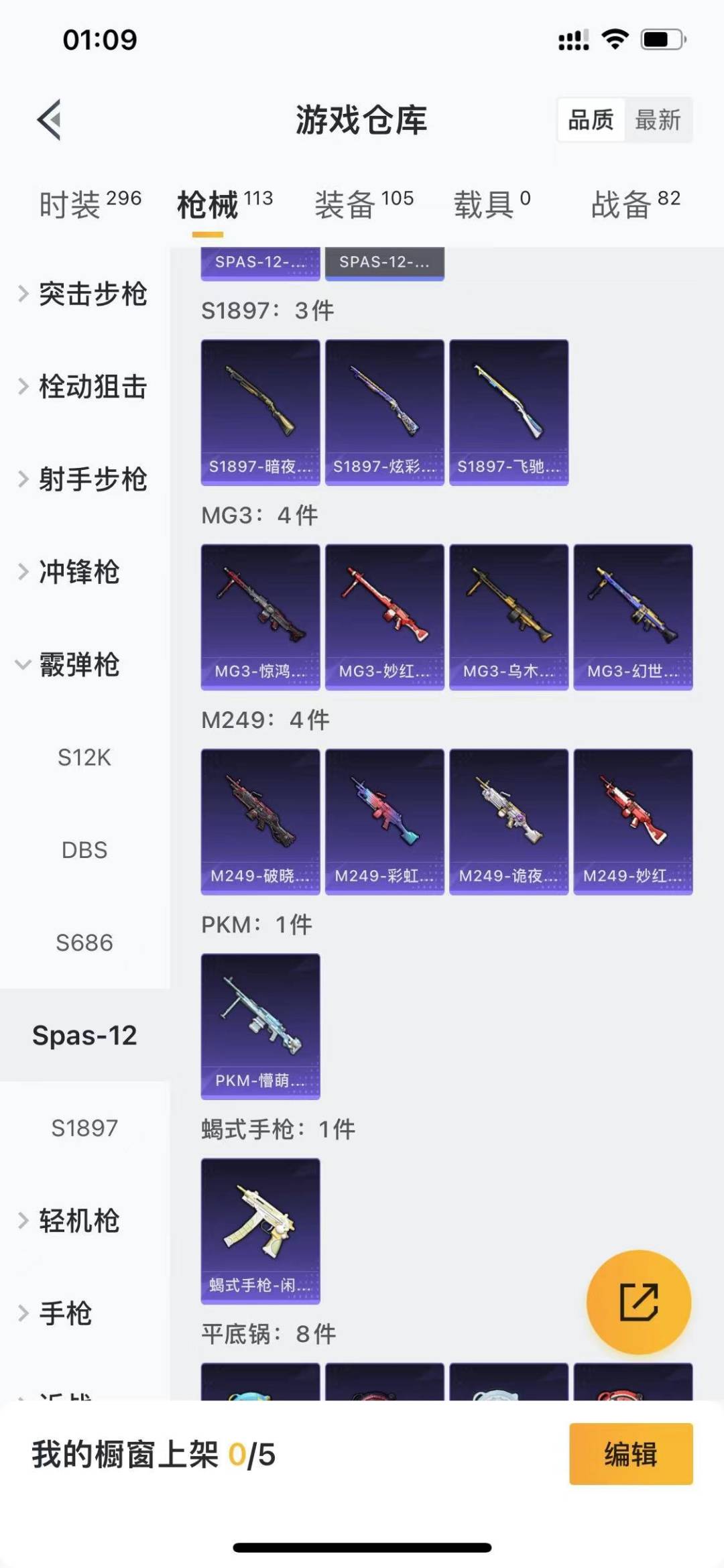Expand the 突击步枪 assault rifle category

[93, 295]
